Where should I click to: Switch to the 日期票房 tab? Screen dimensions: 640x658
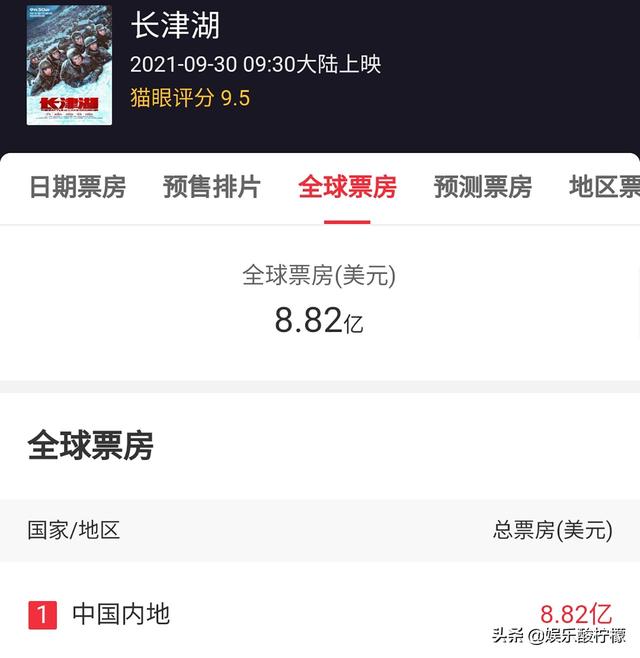(77, 187)
